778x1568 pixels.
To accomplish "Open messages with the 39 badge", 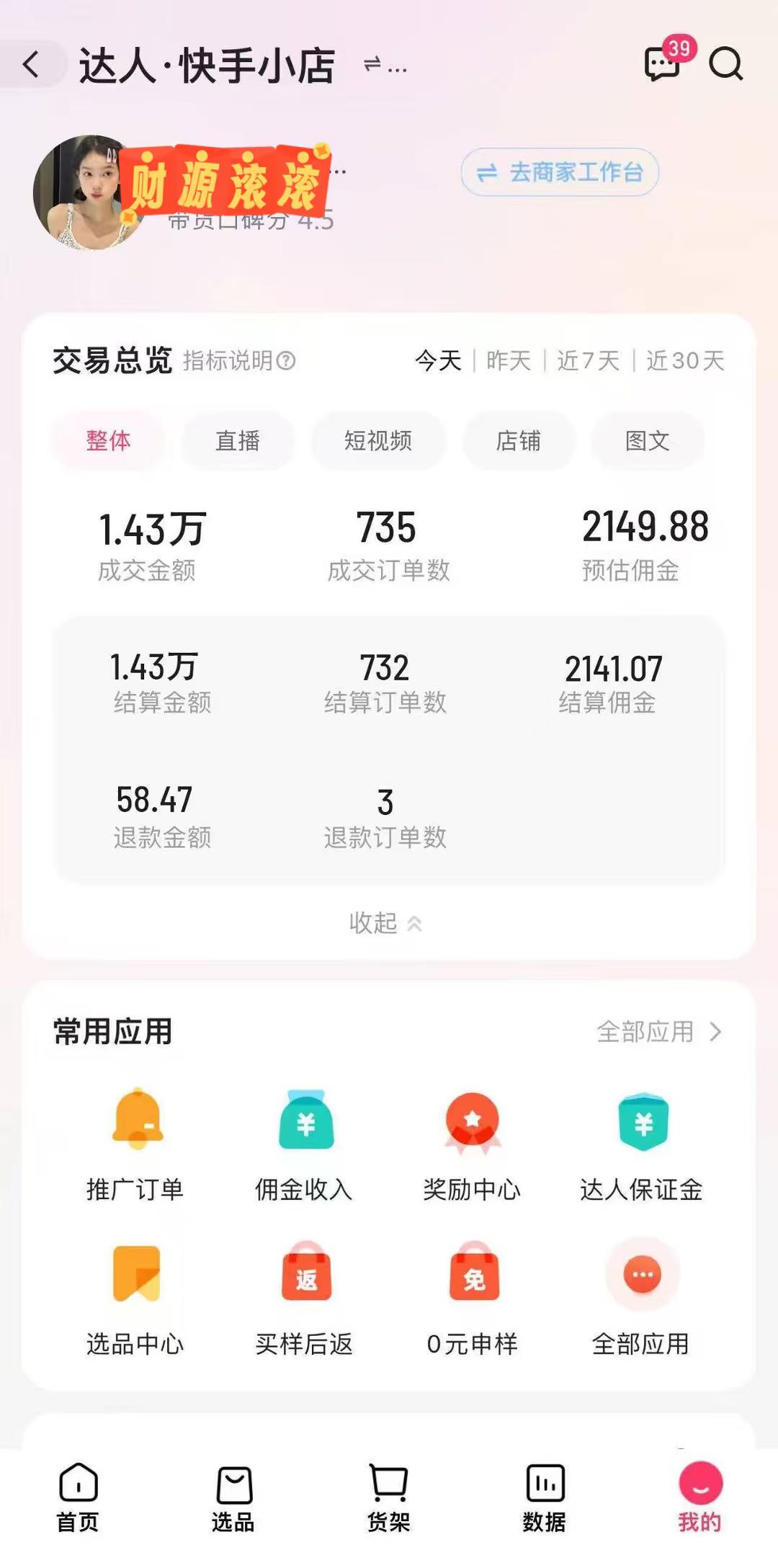I will [x=663, y=65].
